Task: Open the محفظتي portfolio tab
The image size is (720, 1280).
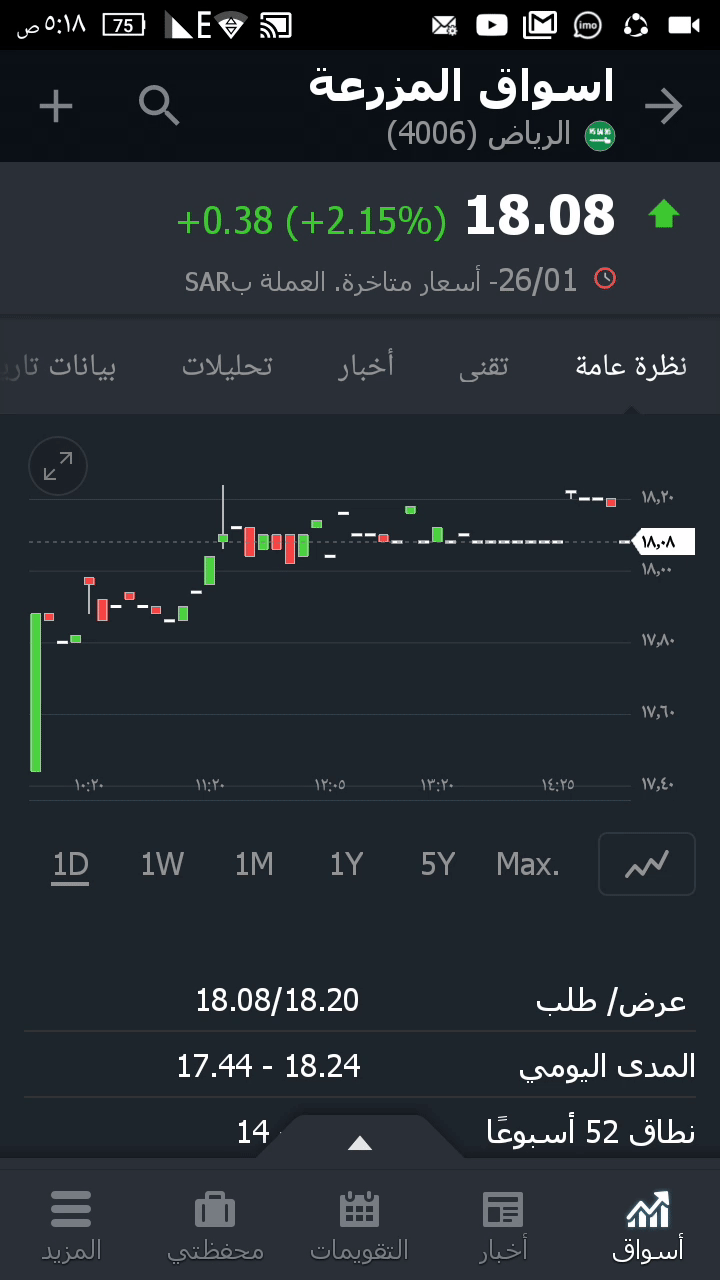Action: click(215, 1224)
